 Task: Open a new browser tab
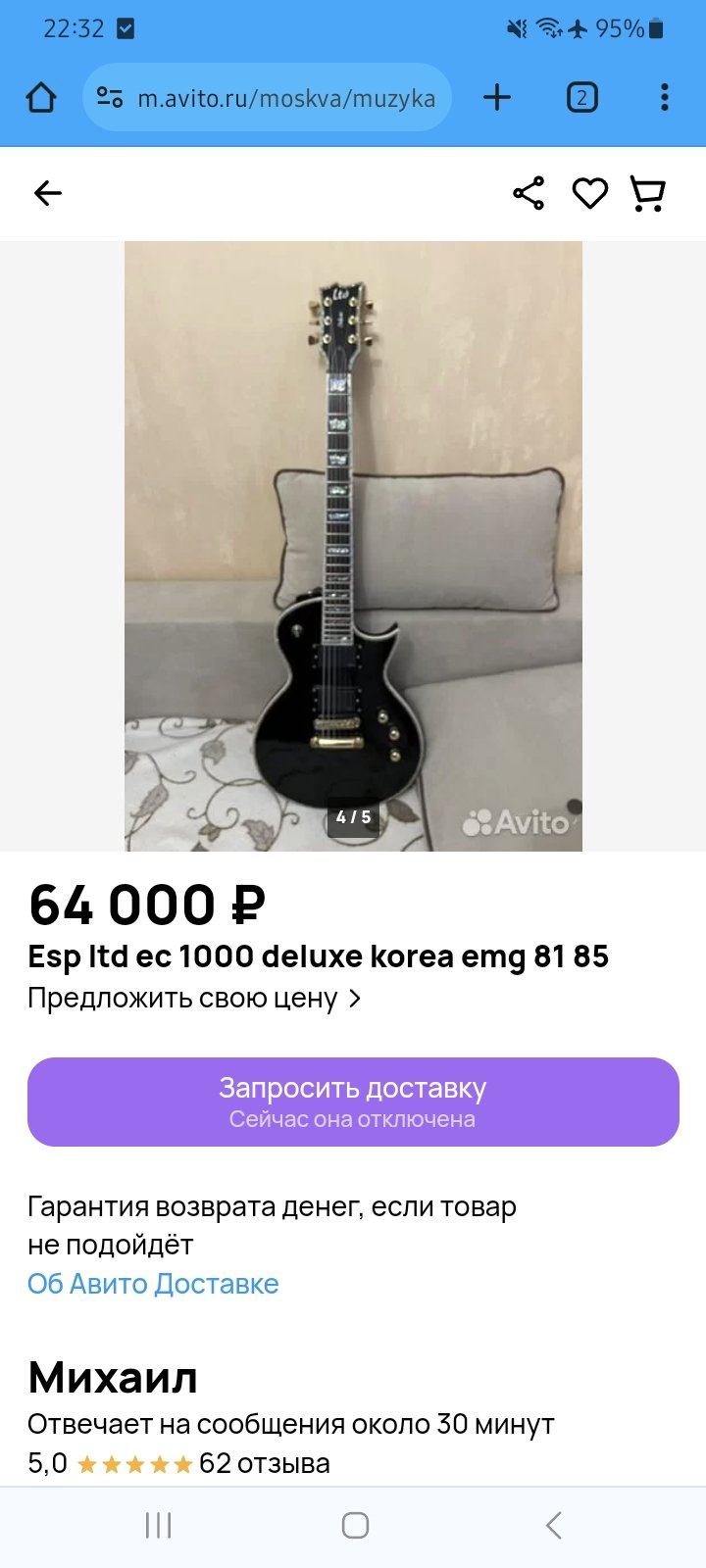coord(497,97)
